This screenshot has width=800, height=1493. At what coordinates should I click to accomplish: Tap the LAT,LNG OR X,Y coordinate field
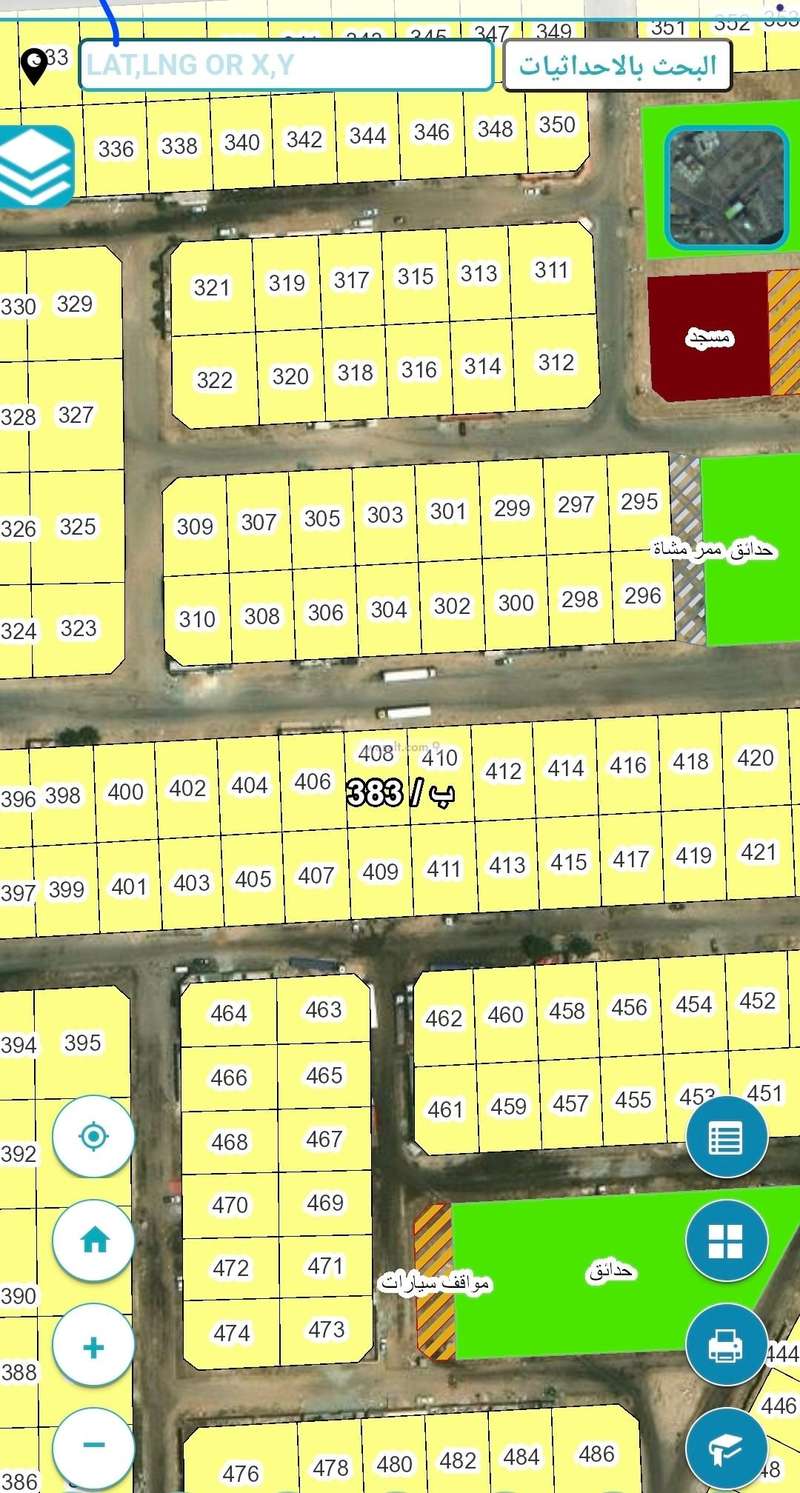tap(285, 66)
